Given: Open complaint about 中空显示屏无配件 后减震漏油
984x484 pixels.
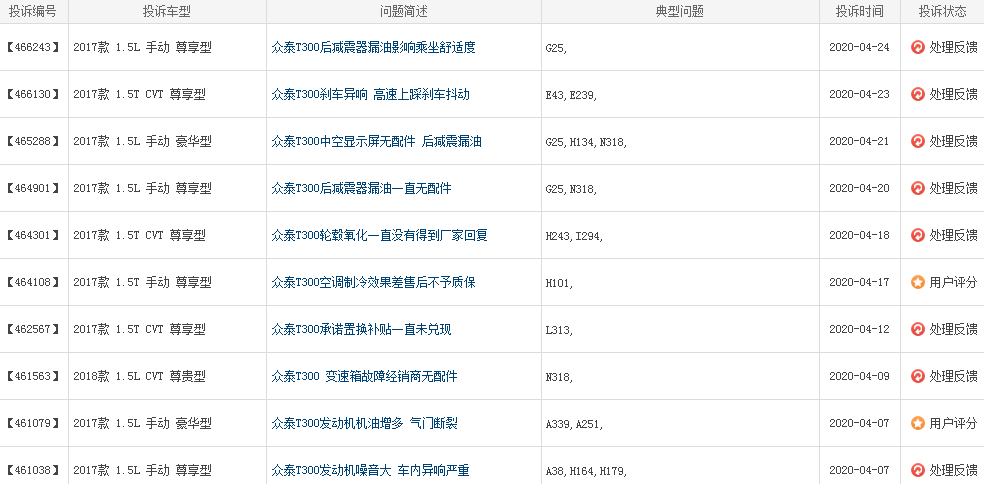Looking at the screenshot, I should point(376,141).
